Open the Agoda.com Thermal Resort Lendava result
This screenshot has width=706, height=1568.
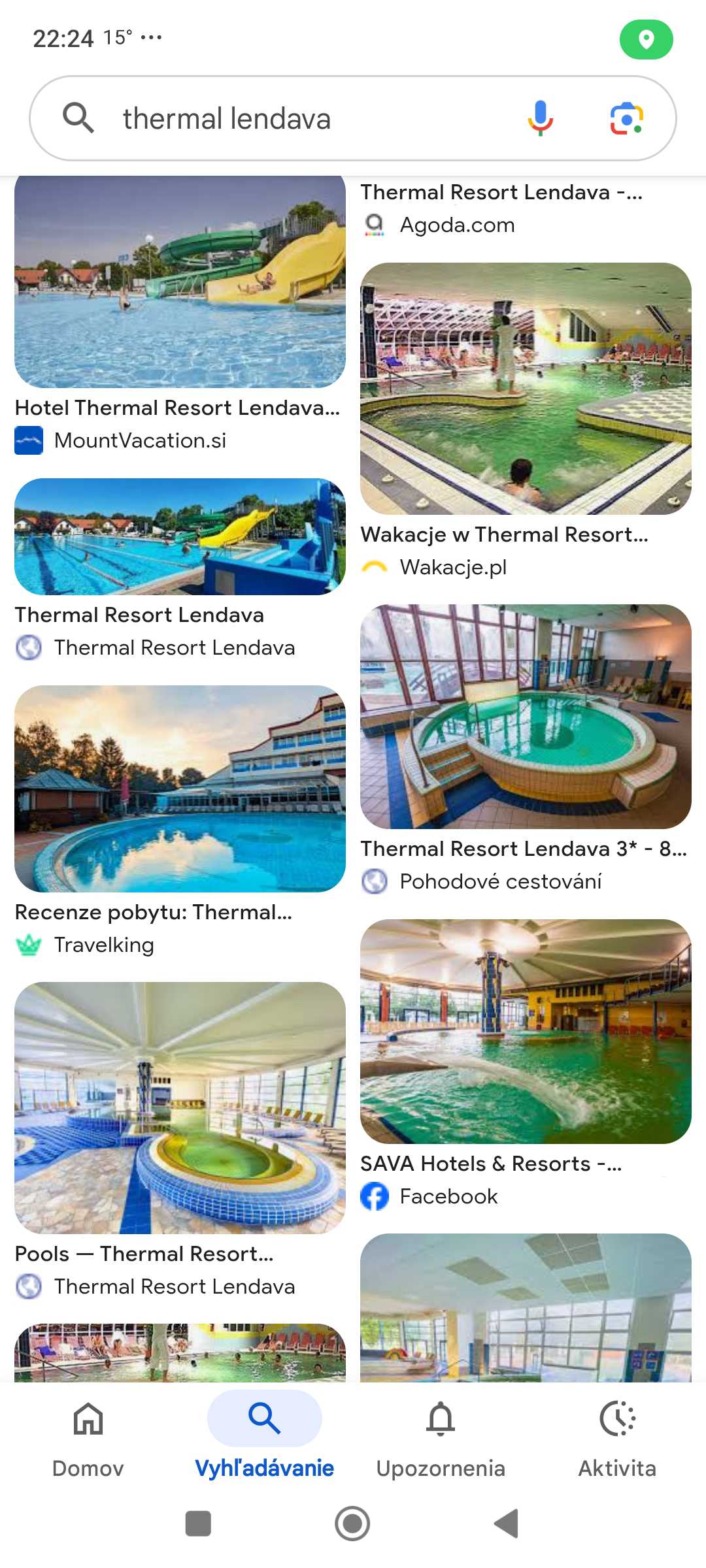coord(501,208)
